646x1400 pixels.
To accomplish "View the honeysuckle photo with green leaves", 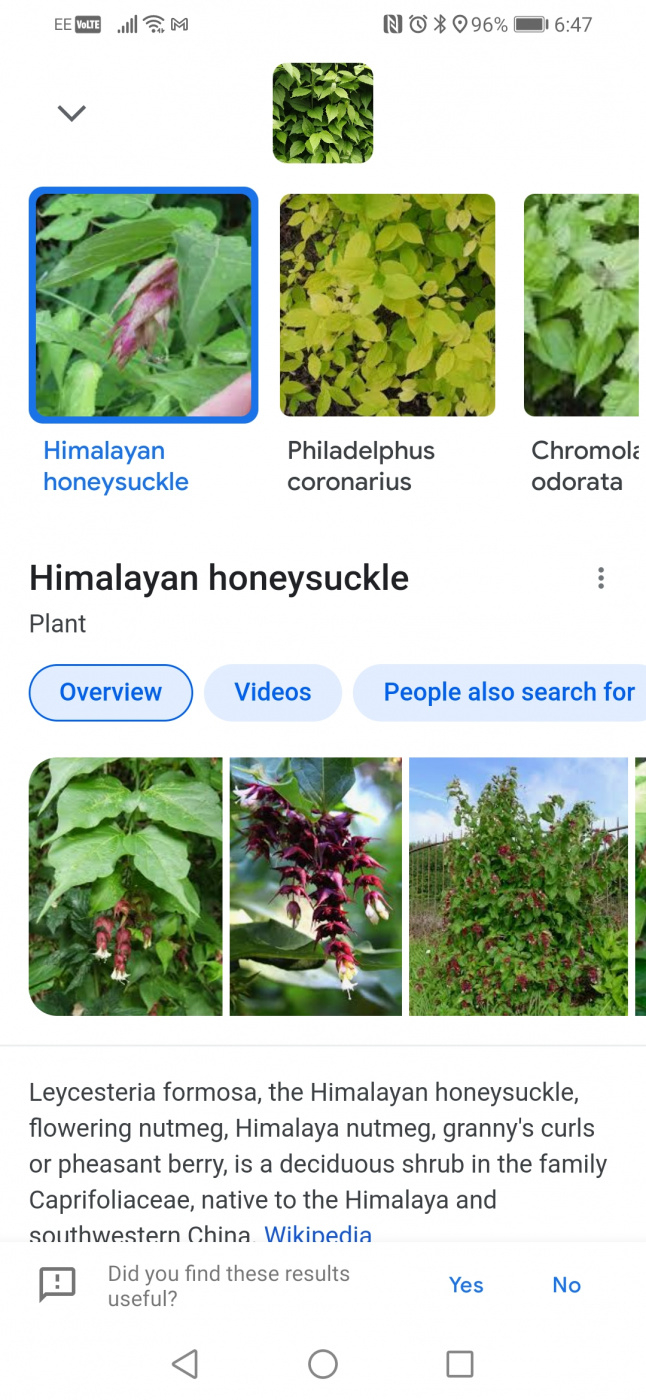I will click(126, 886).
